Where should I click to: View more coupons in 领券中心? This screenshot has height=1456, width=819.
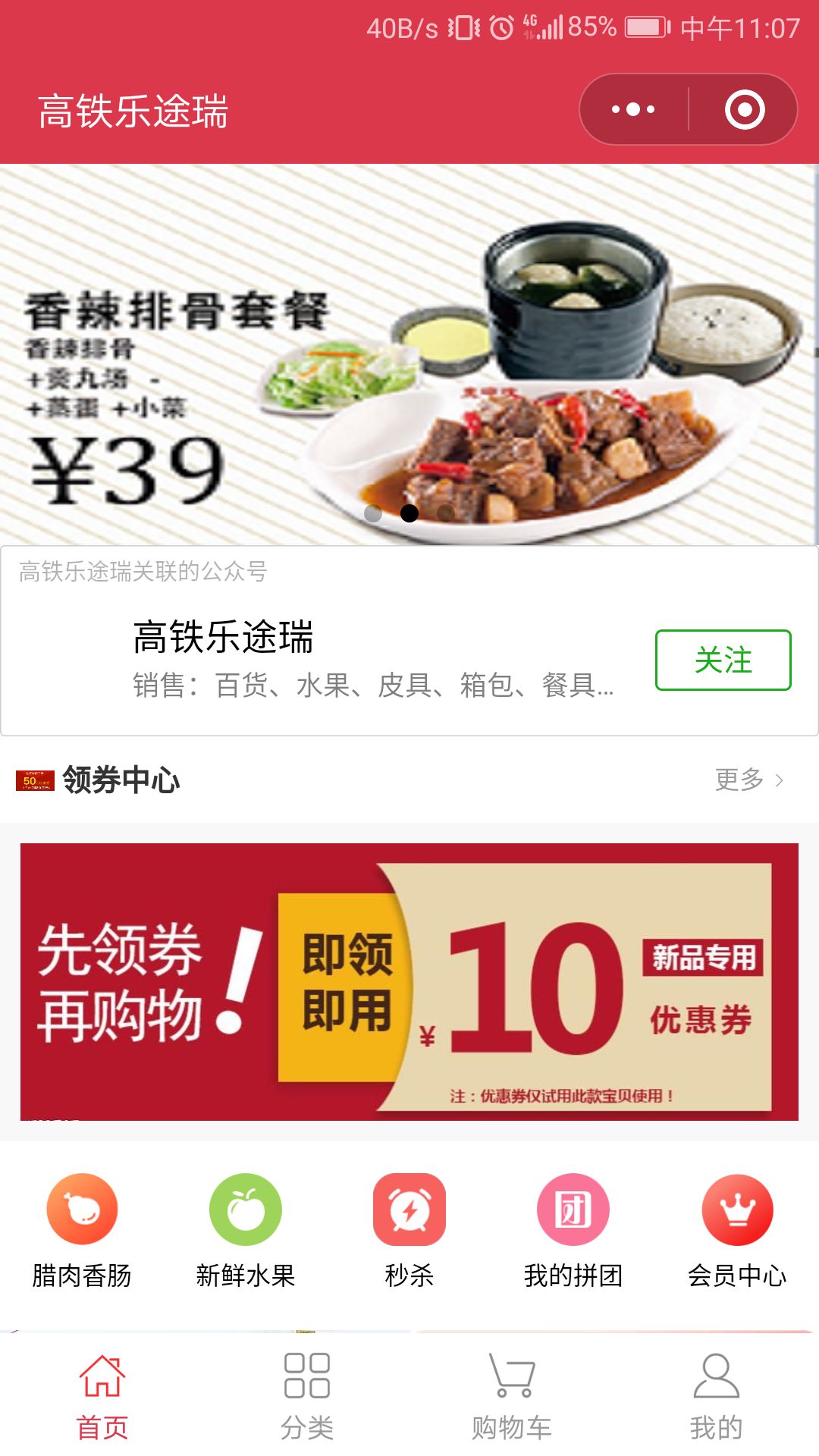[749, 780]
